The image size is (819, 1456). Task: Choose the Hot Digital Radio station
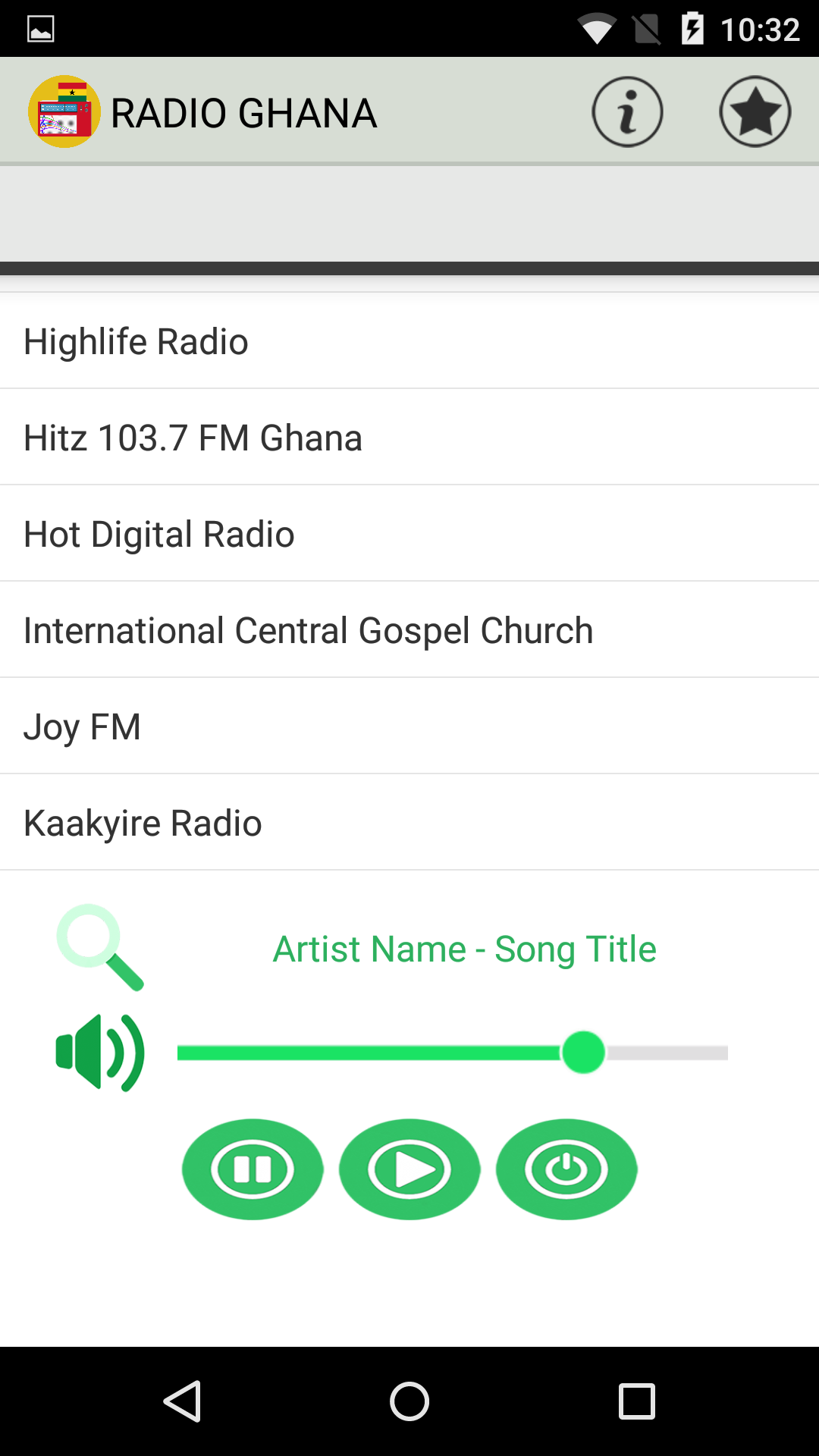409,533
